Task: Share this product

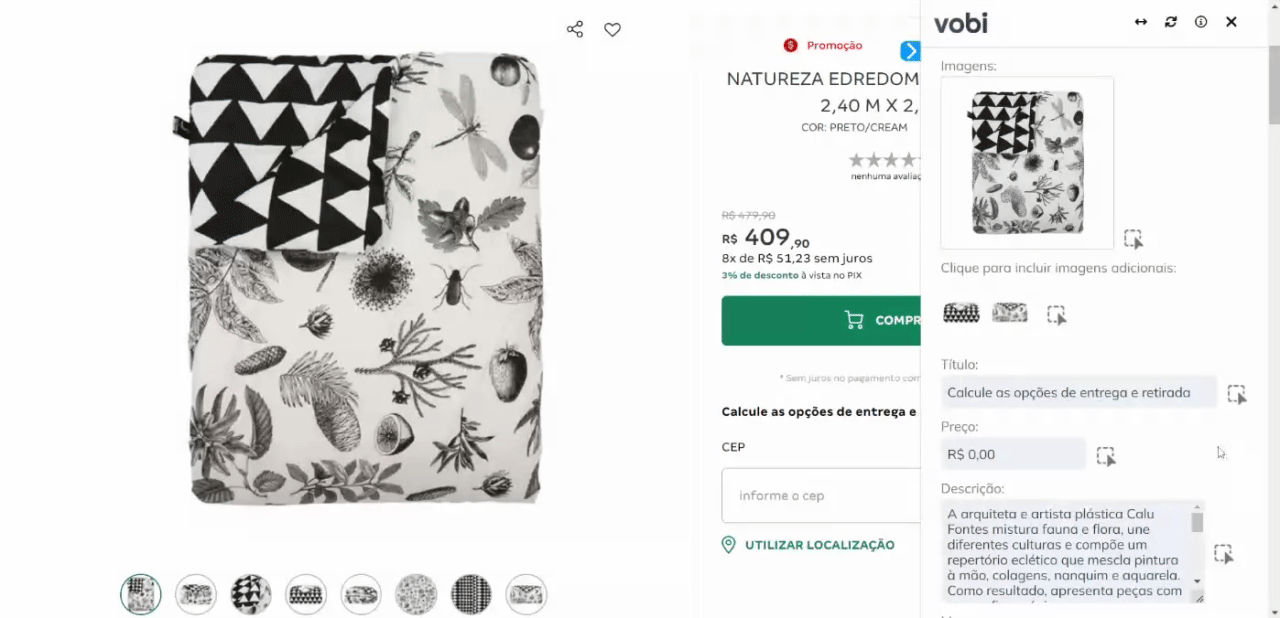Action: tap(575, 29)
